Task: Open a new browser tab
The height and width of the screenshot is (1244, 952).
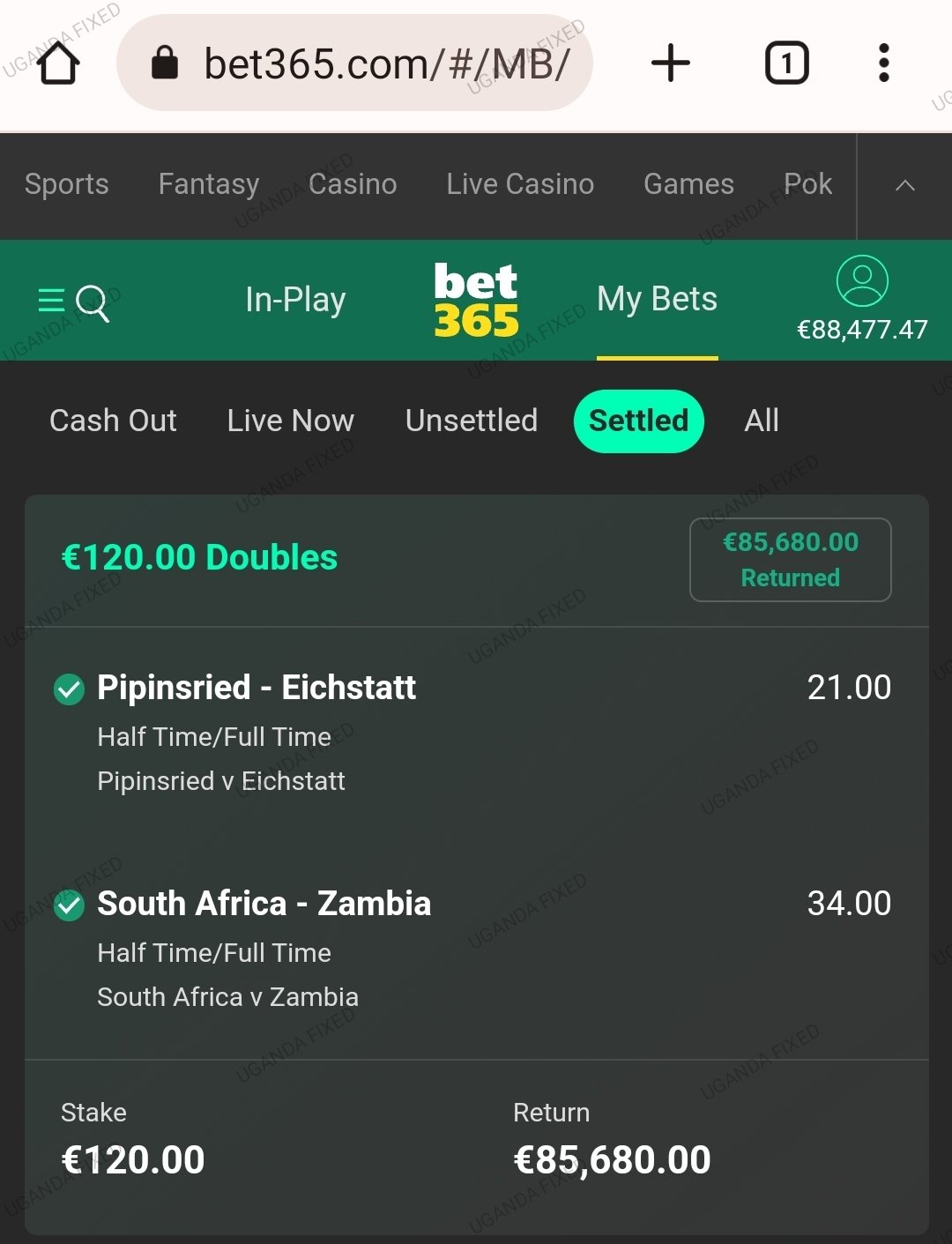Action: [670, 63]
